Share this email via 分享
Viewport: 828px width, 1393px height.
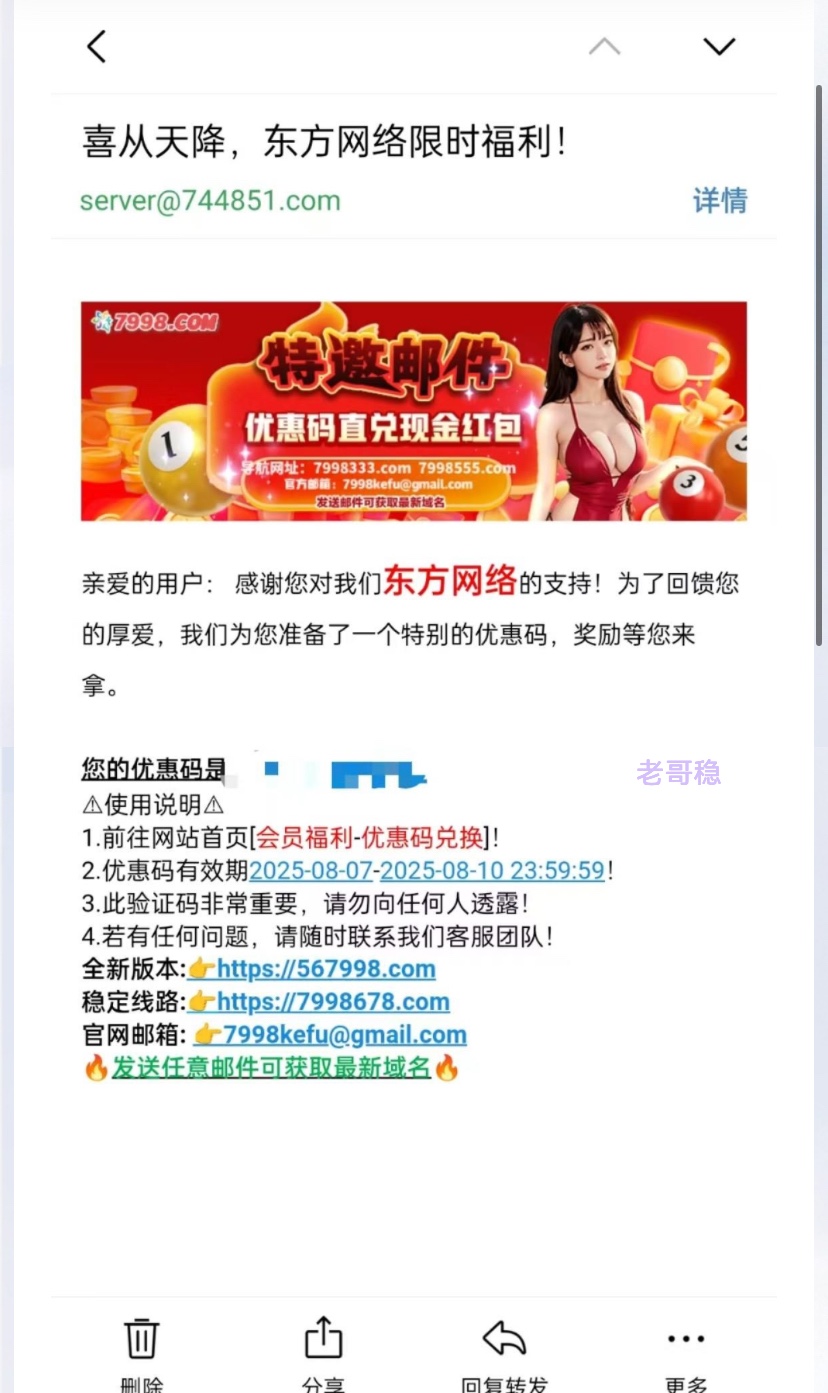pos(323,1350)
